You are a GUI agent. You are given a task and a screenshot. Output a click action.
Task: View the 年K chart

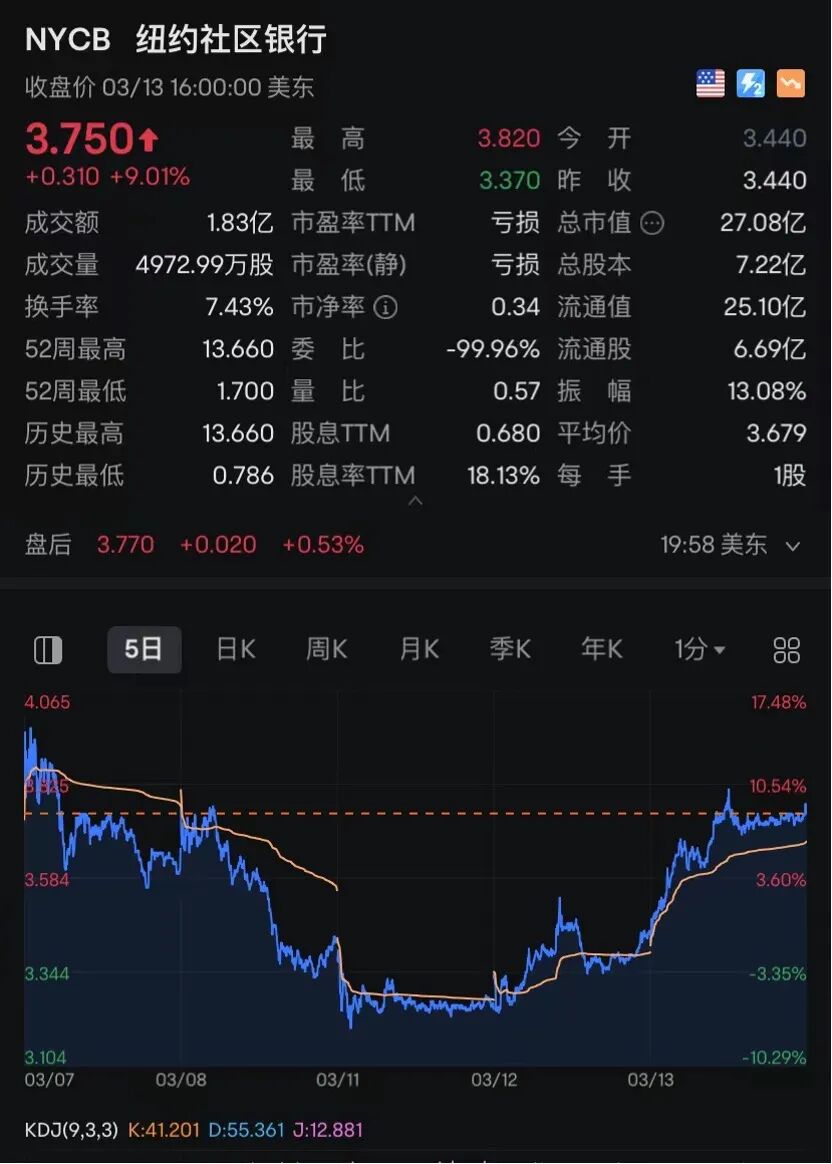point(602,650)
